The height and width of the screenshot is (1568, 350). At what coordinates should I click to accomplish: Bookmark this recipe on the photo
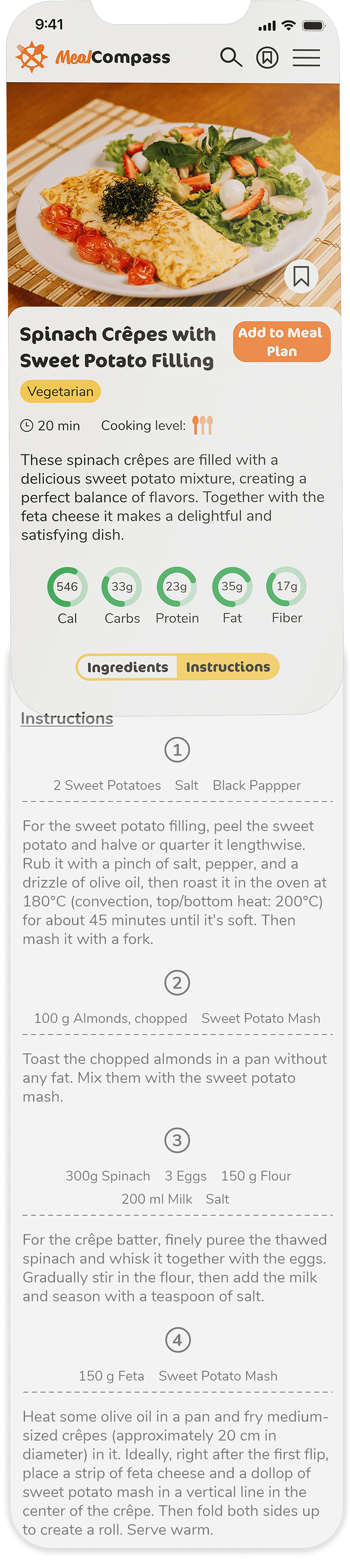(x=301, y=276)
